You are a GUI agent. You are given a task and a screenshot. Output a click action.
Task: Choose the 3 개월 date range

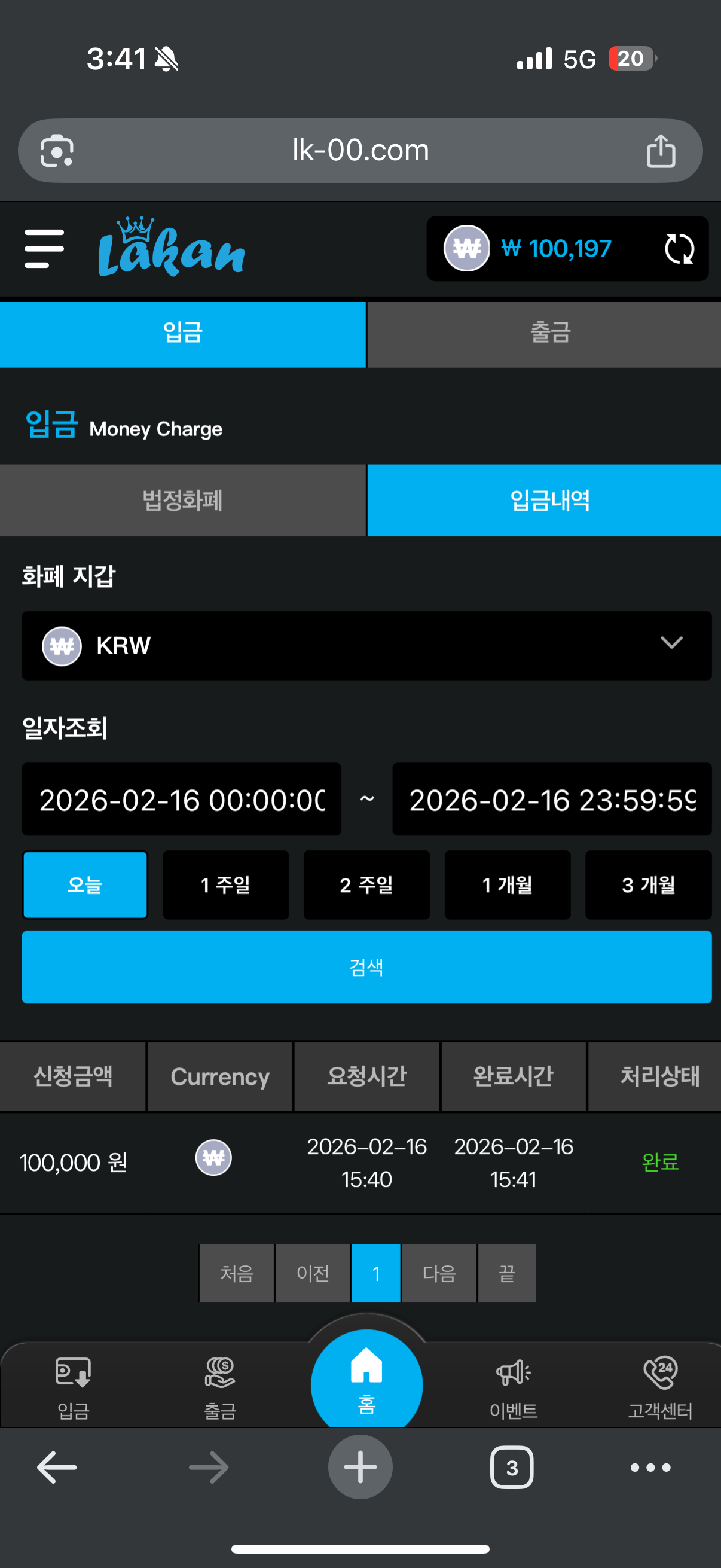coord(648,884)
